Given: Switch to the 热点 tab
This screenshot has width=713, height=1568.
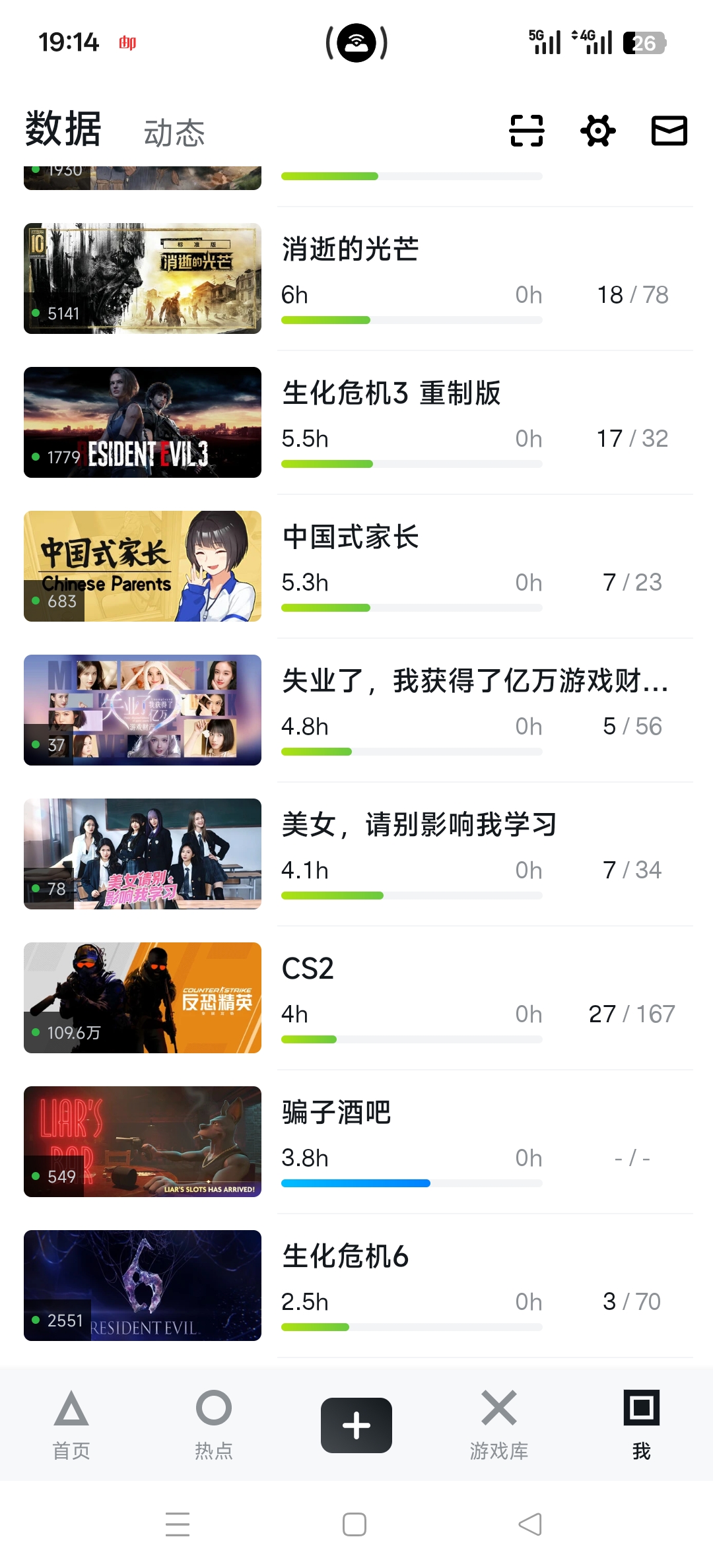Looking at the screenshot, I should pos(214,1424).
